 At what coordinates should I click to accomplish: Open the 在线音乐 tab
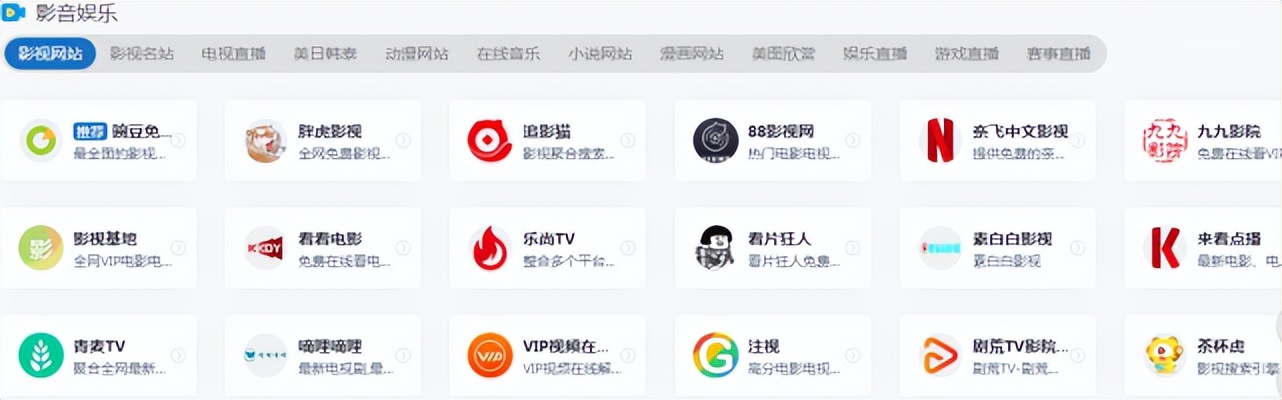point(508,54)
